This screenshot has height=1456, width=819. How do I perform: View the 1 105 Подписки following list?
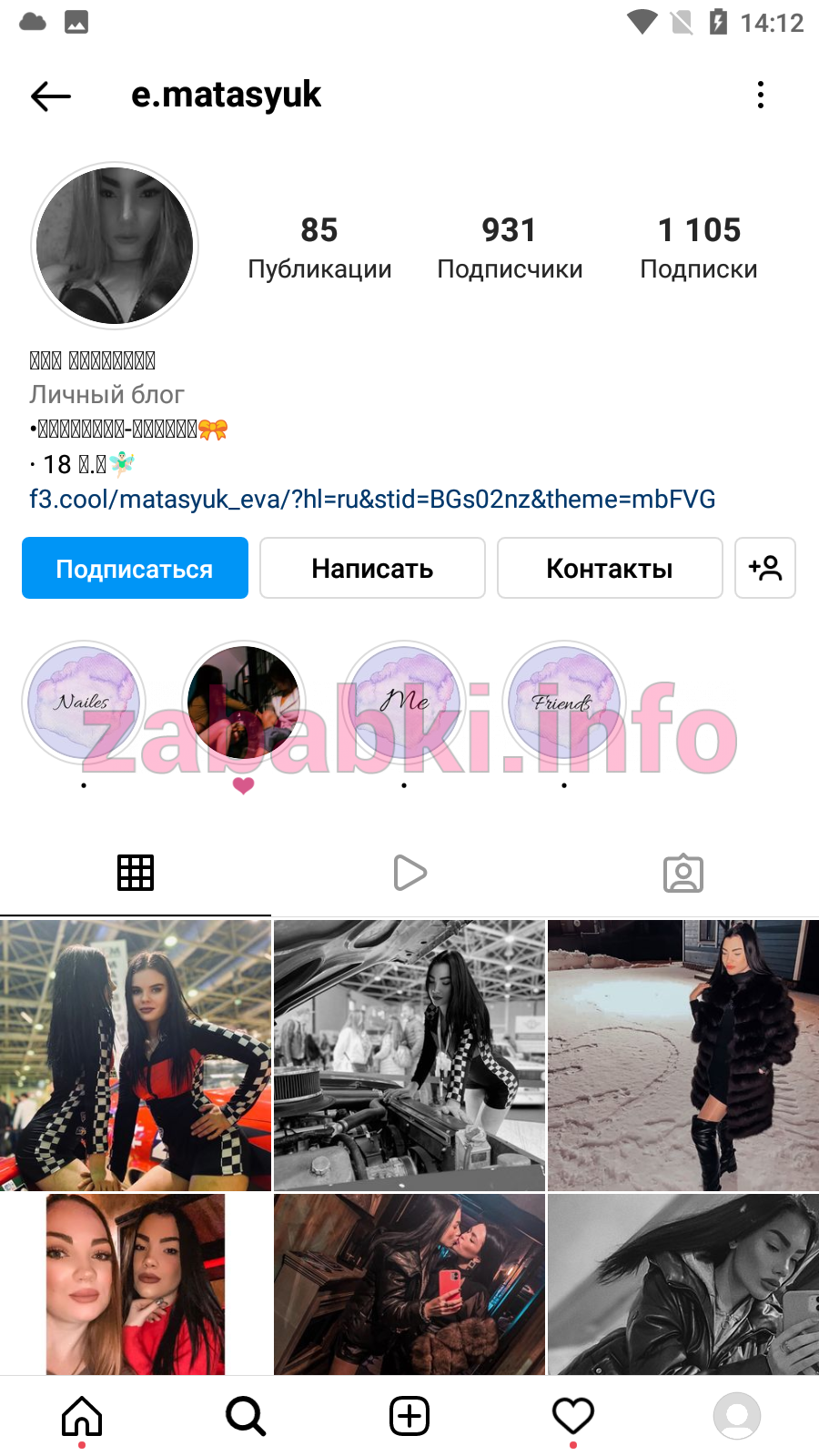click(x=699, y=248)
